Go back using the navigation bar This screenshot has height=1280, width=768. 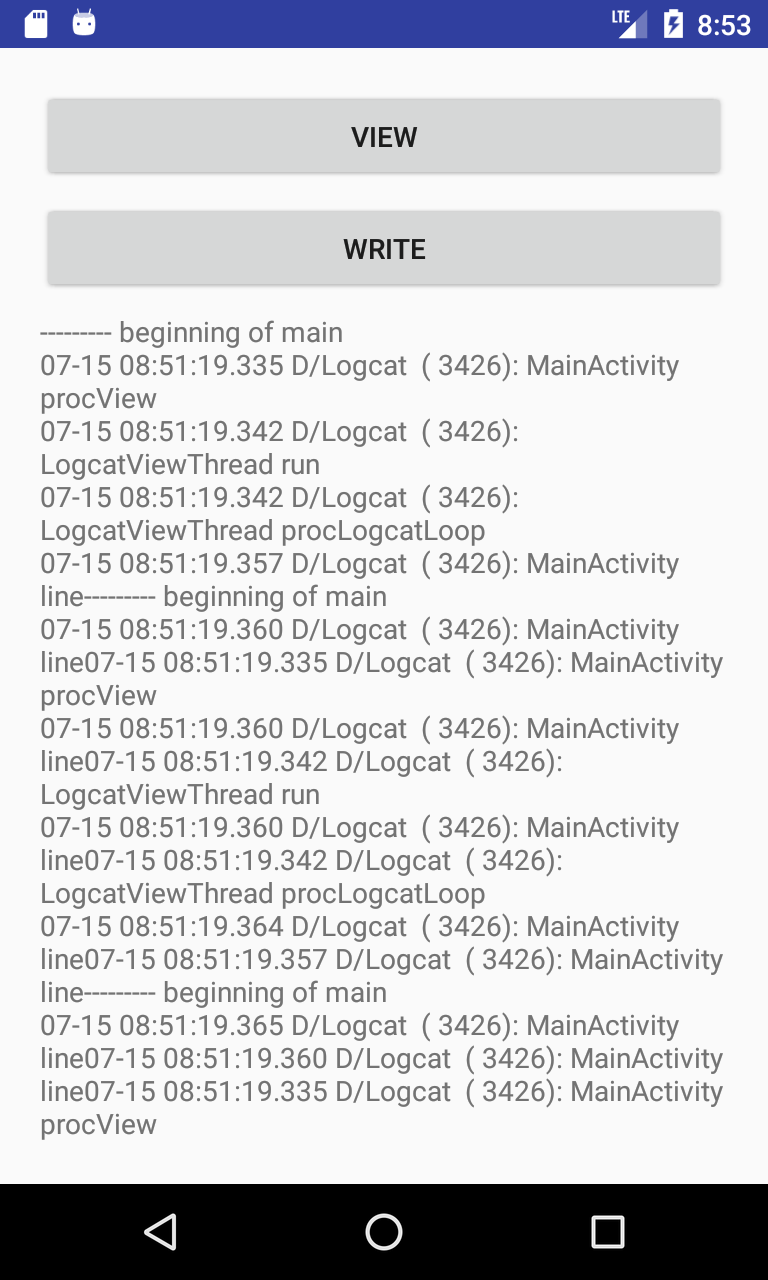pos(160,1232)
